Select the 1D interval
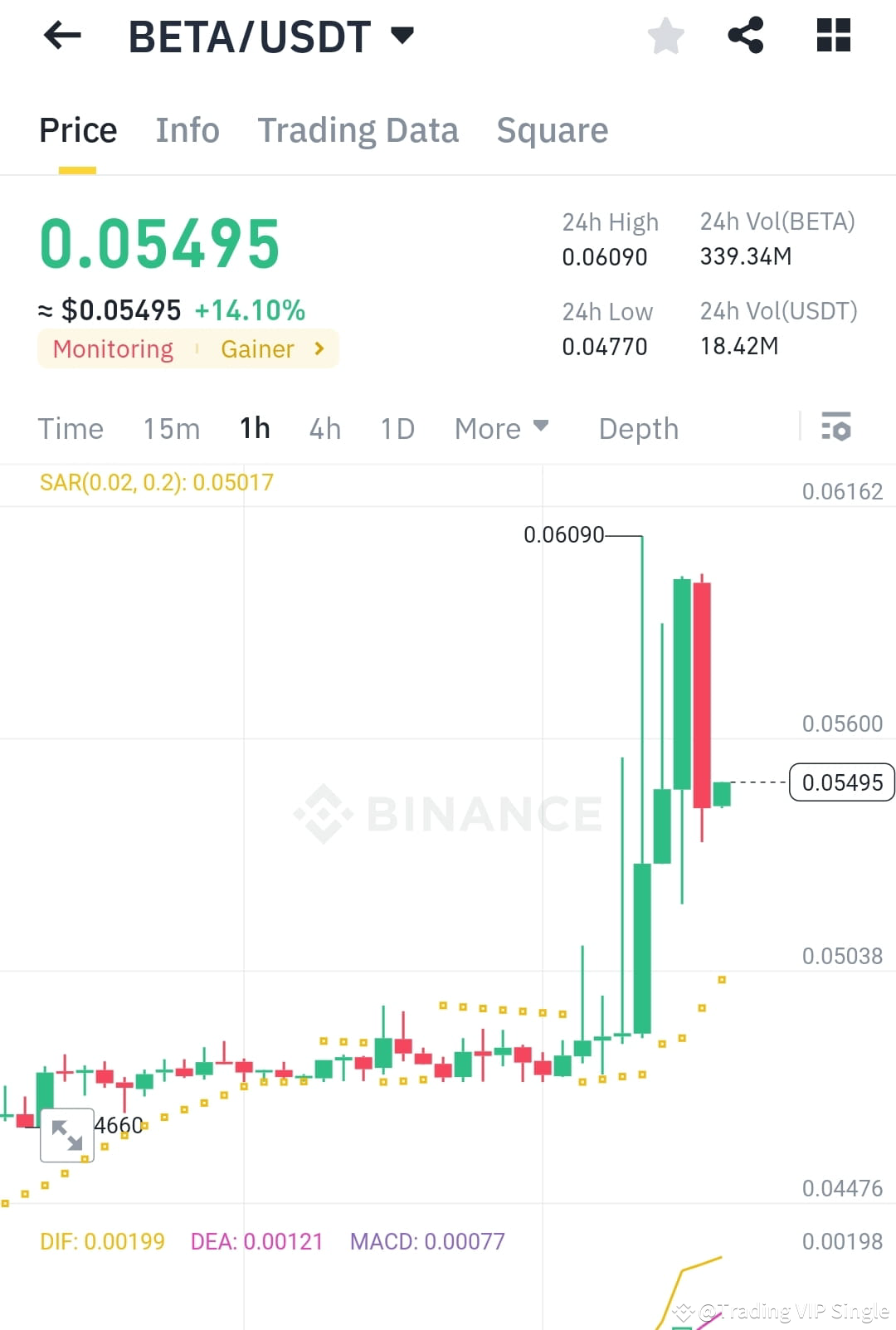 tap(396, 428)
